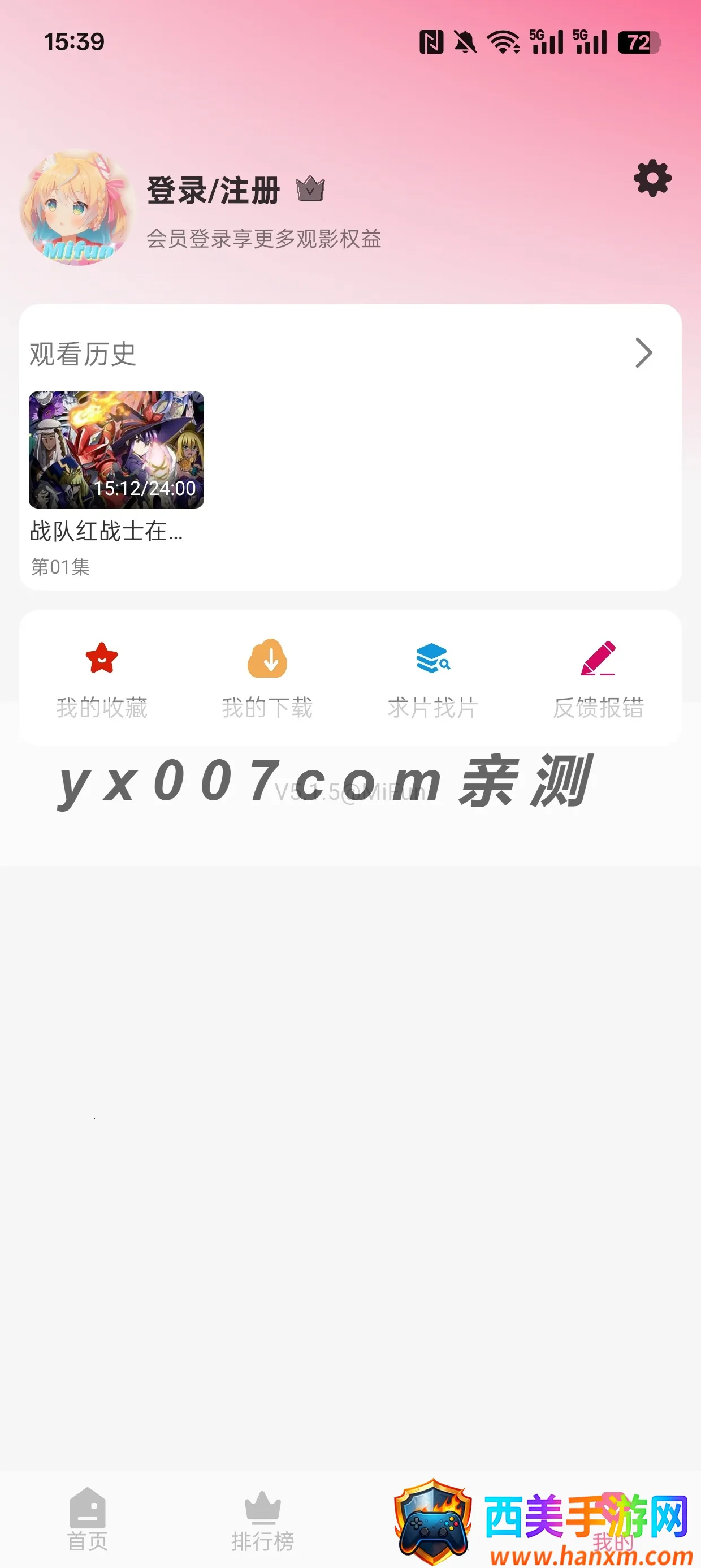Open the settings gear icon
The height and width of the screenshot is (1568, 701).
(652, 178)
